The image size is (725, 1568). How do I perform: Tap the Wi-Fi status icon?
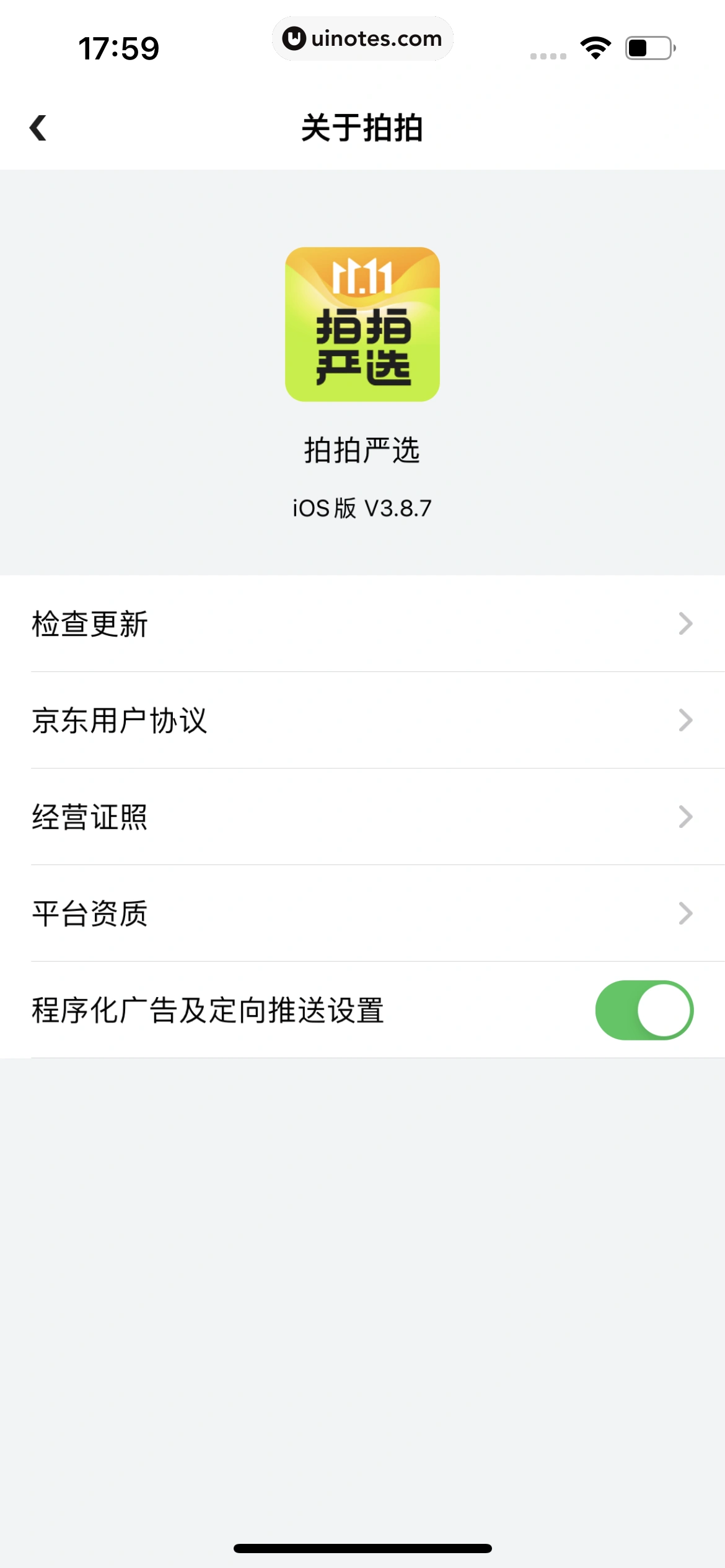595,46
